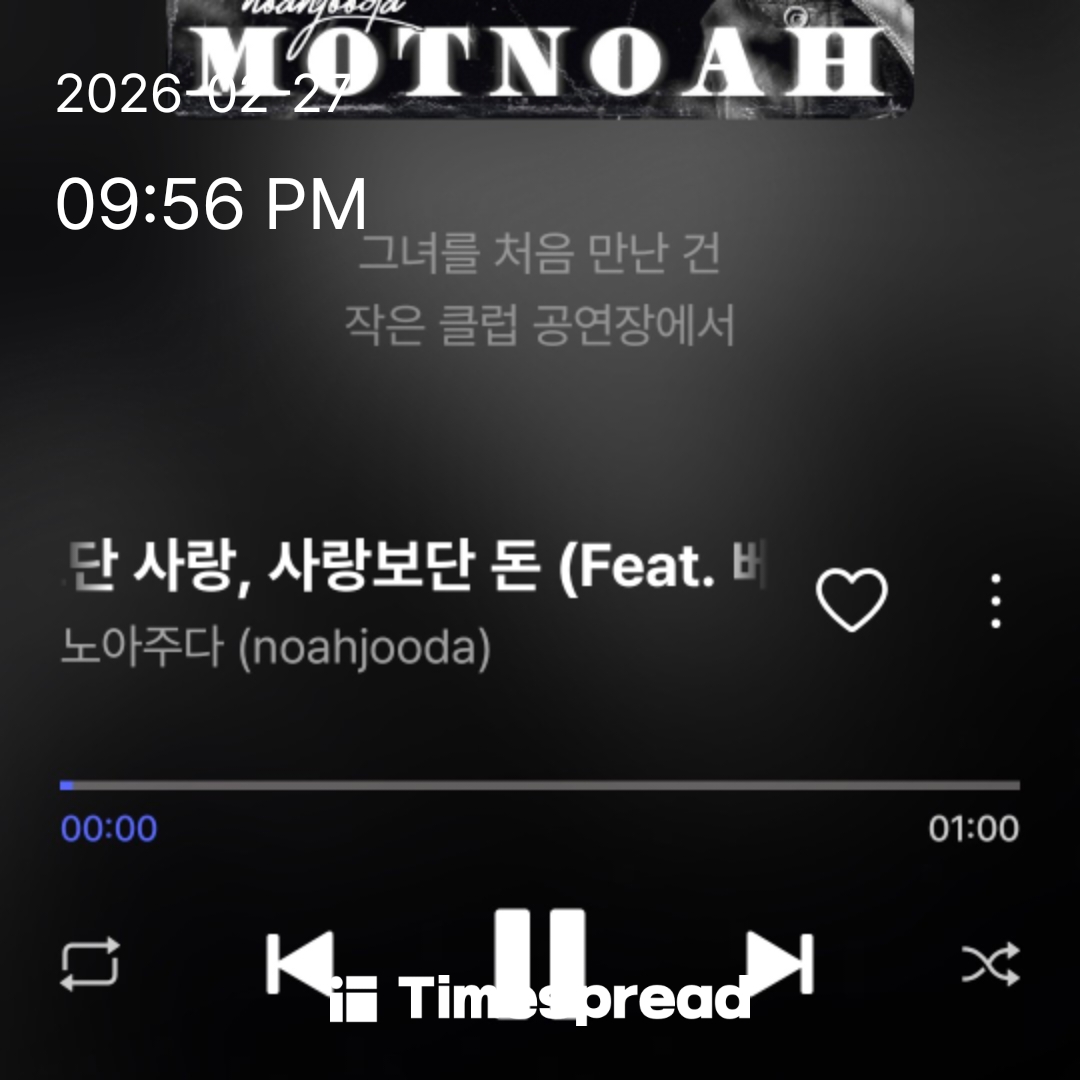Screen dimensions: 1080x1080
Task: Toggle shuffle playback
Action: point(990,963)
